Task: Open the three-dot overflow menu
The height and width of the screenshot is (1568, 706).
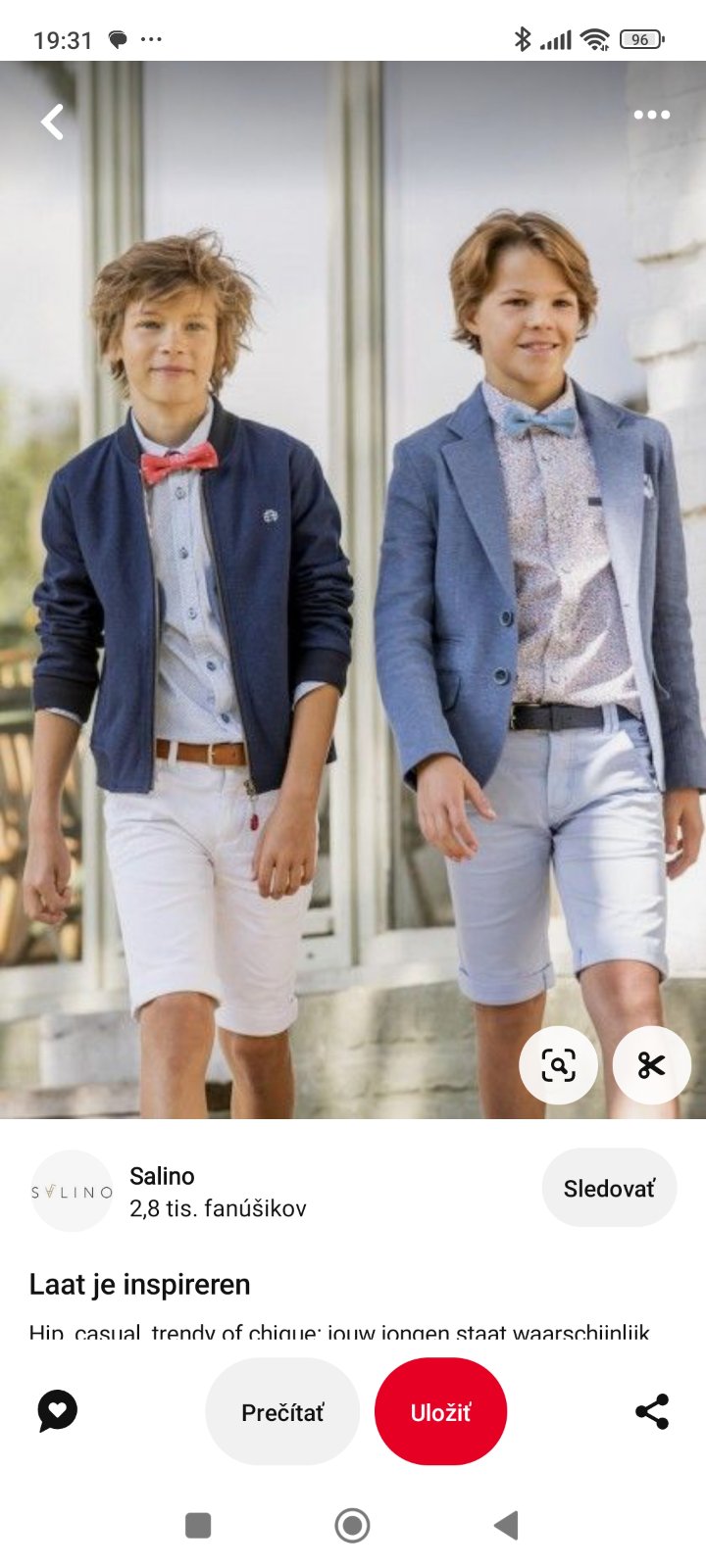Action: point(651,115)
